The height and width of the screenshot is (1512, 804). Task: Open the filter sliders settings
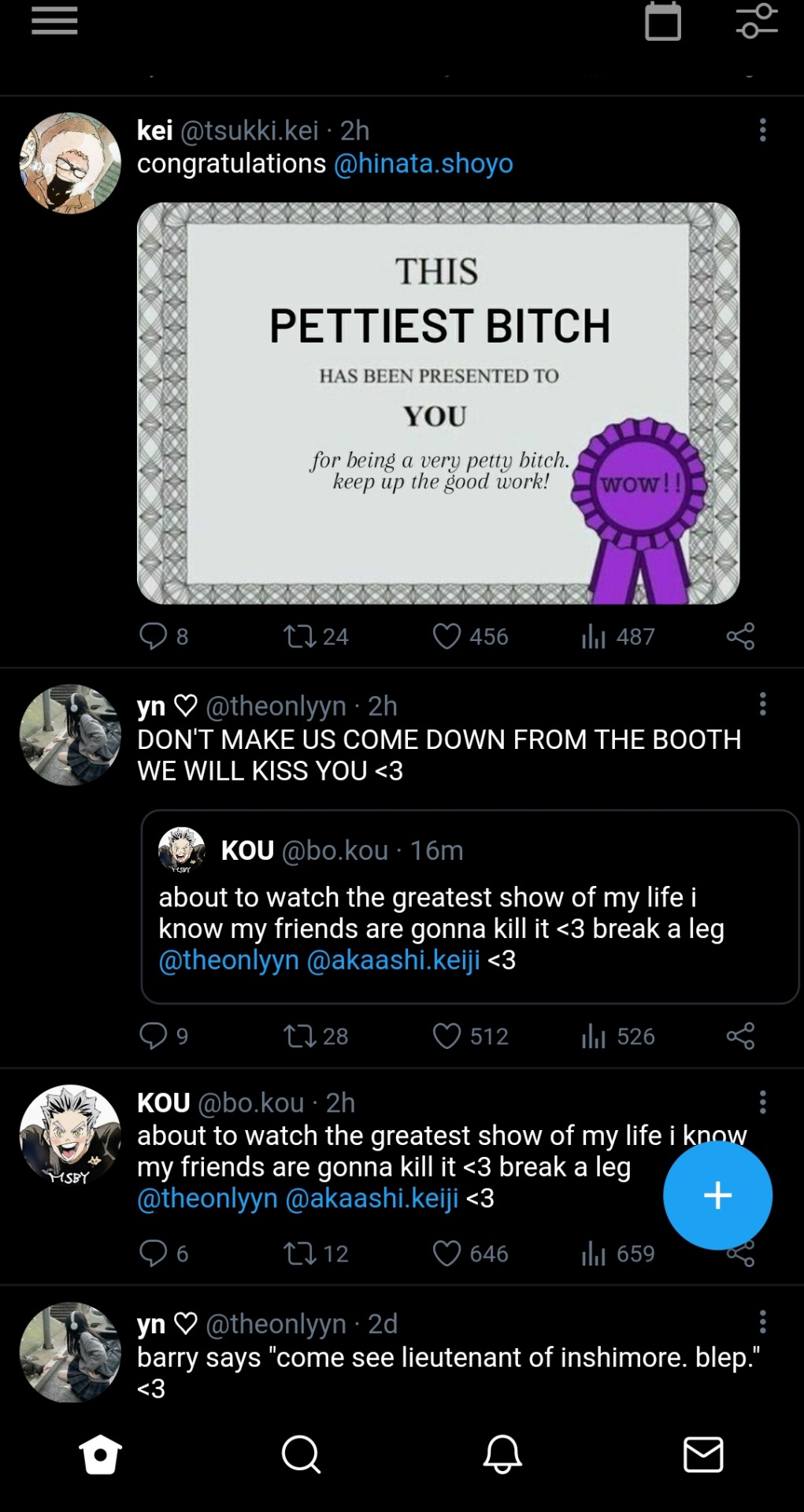click(757, 21)
